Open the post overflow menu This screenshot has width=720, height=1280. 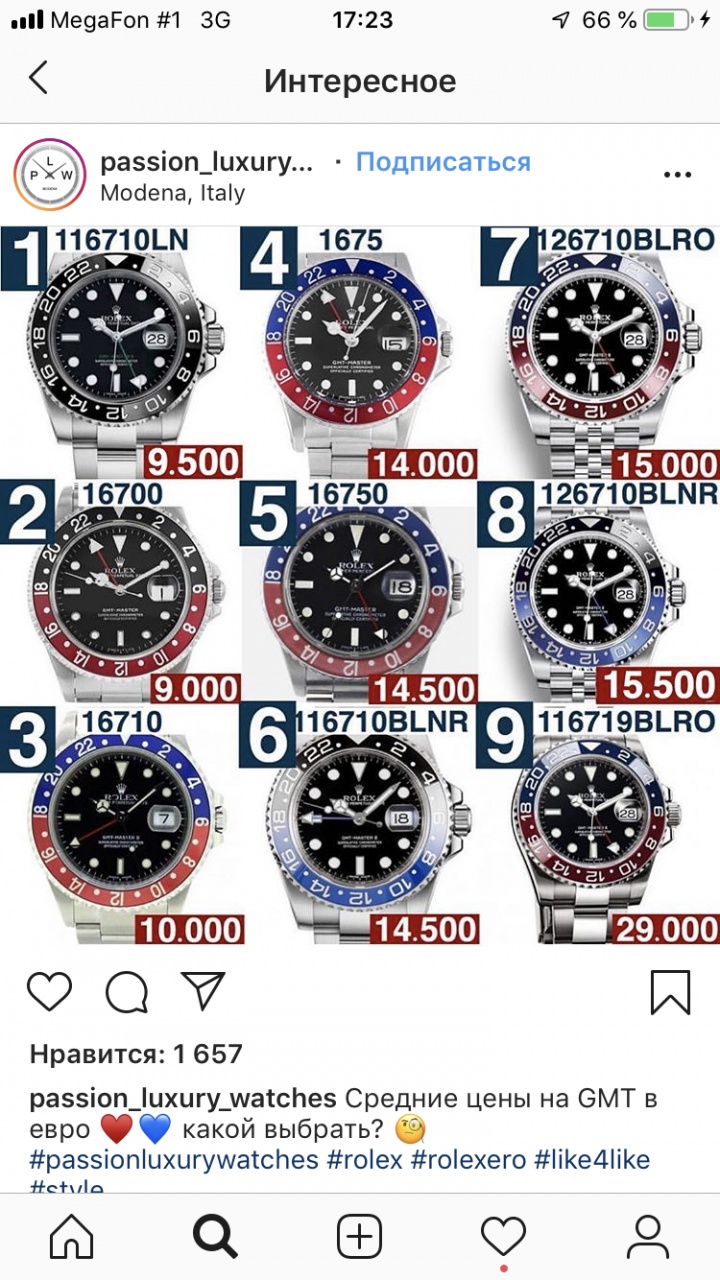[677, 175]
